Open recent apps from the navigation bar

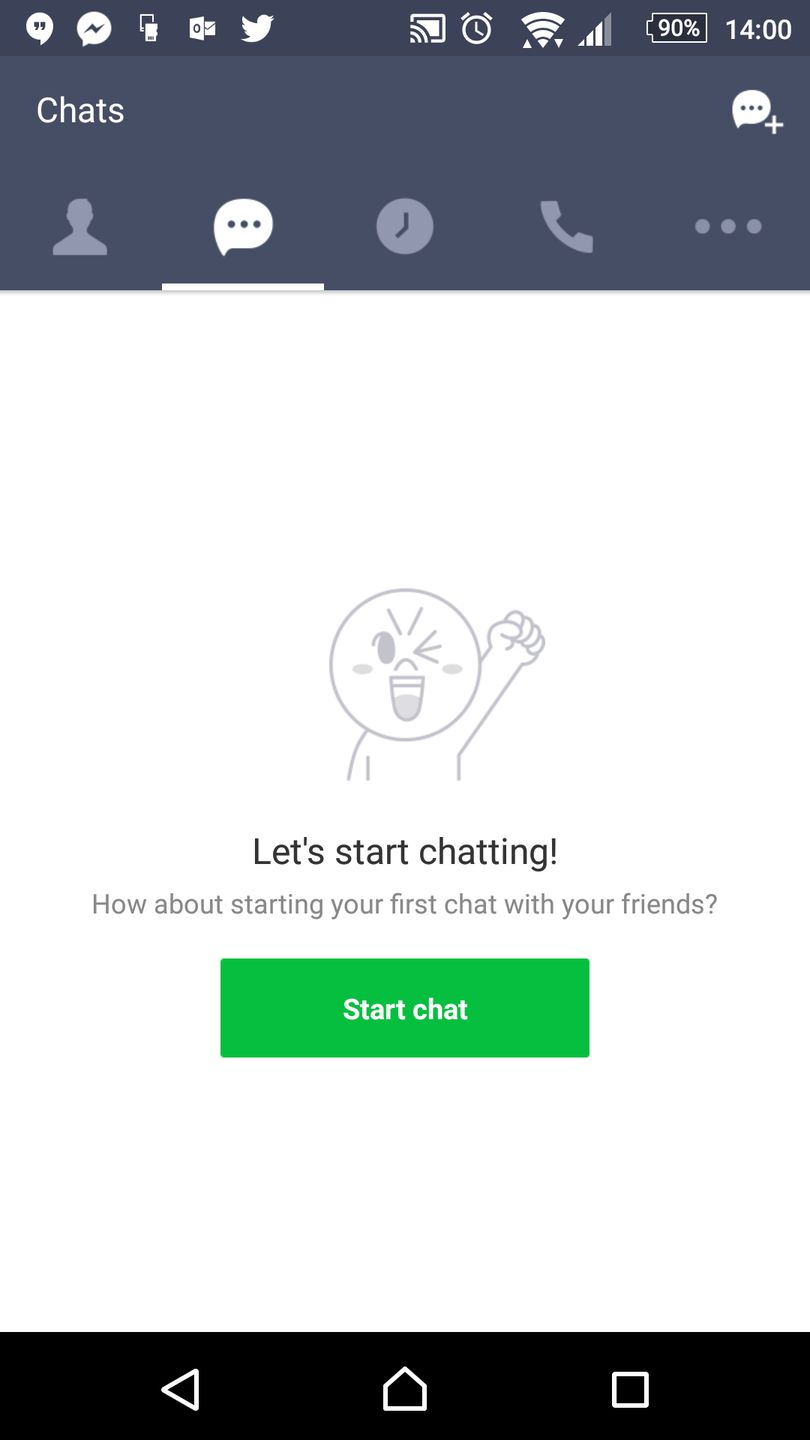630,1389
